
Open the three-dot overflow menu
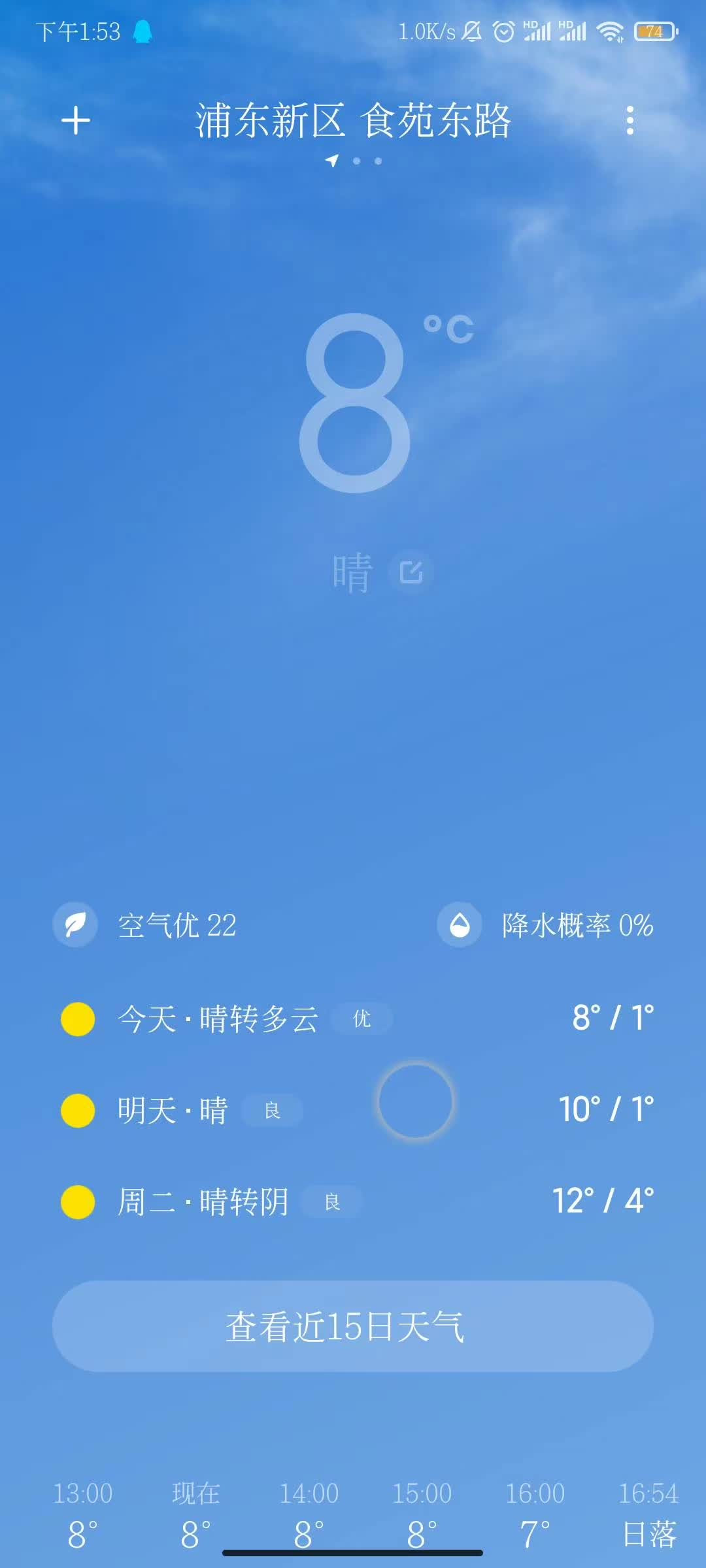click(630, 121)
